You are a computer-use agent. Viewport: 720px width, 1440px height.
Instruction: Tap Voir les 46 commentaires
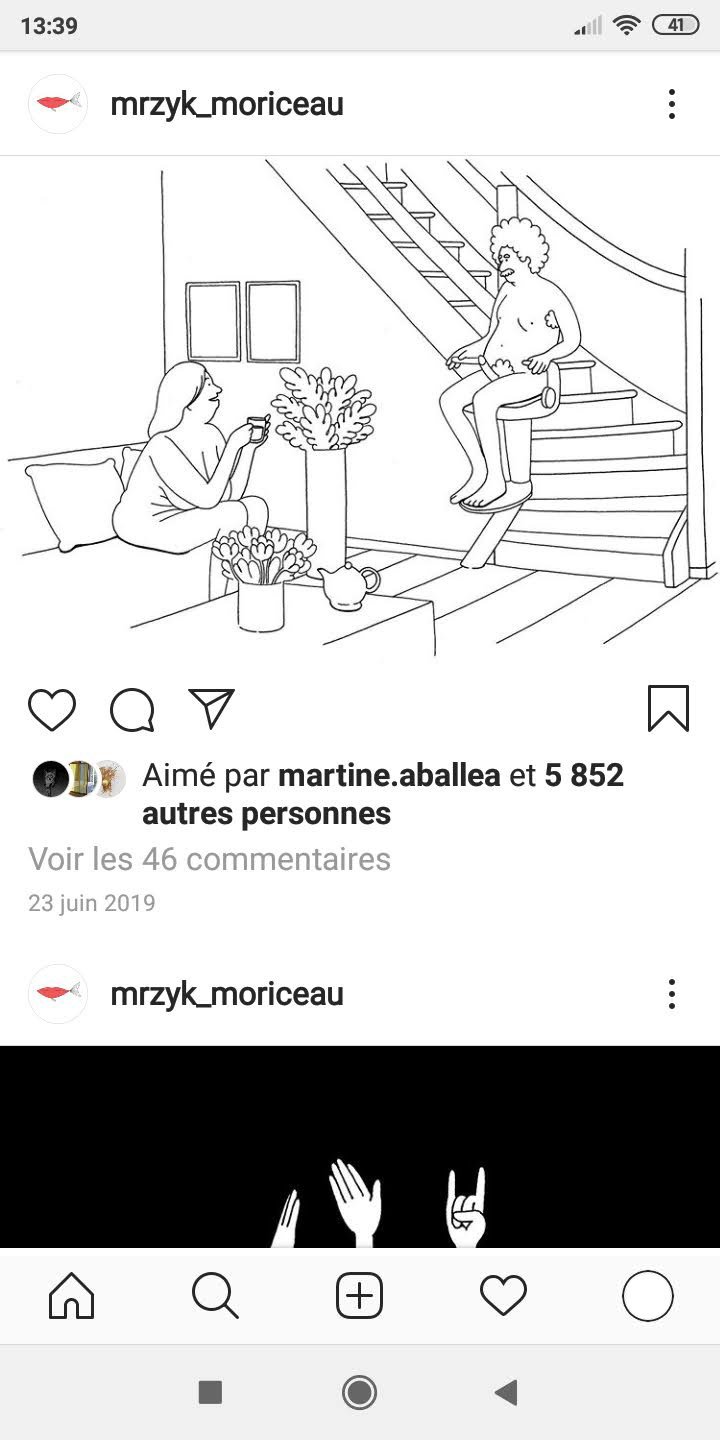pyautogui.click(x=209, y=859)
